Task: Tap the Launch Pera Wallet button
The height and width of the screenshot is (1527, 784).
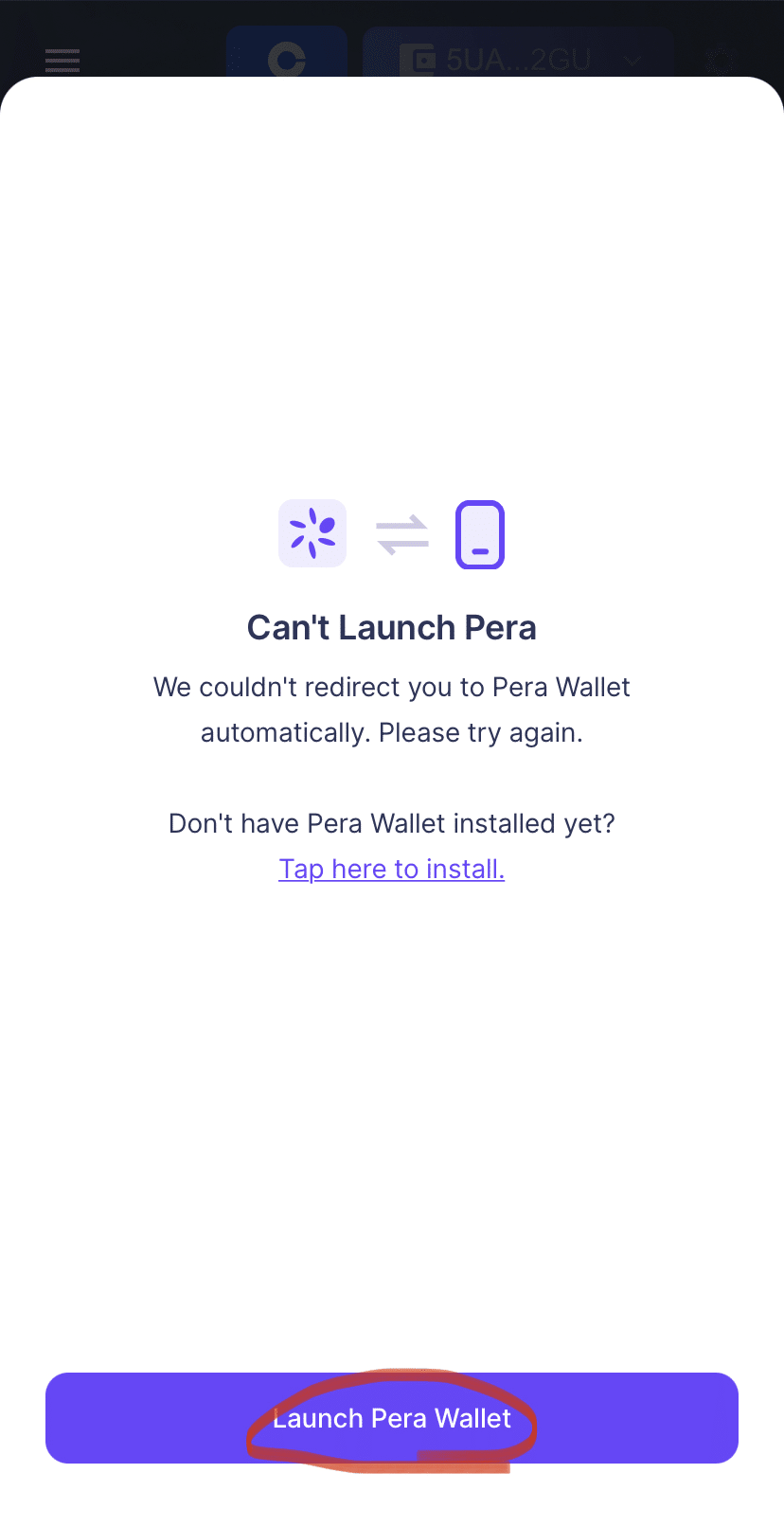Action: point(392,1418)
